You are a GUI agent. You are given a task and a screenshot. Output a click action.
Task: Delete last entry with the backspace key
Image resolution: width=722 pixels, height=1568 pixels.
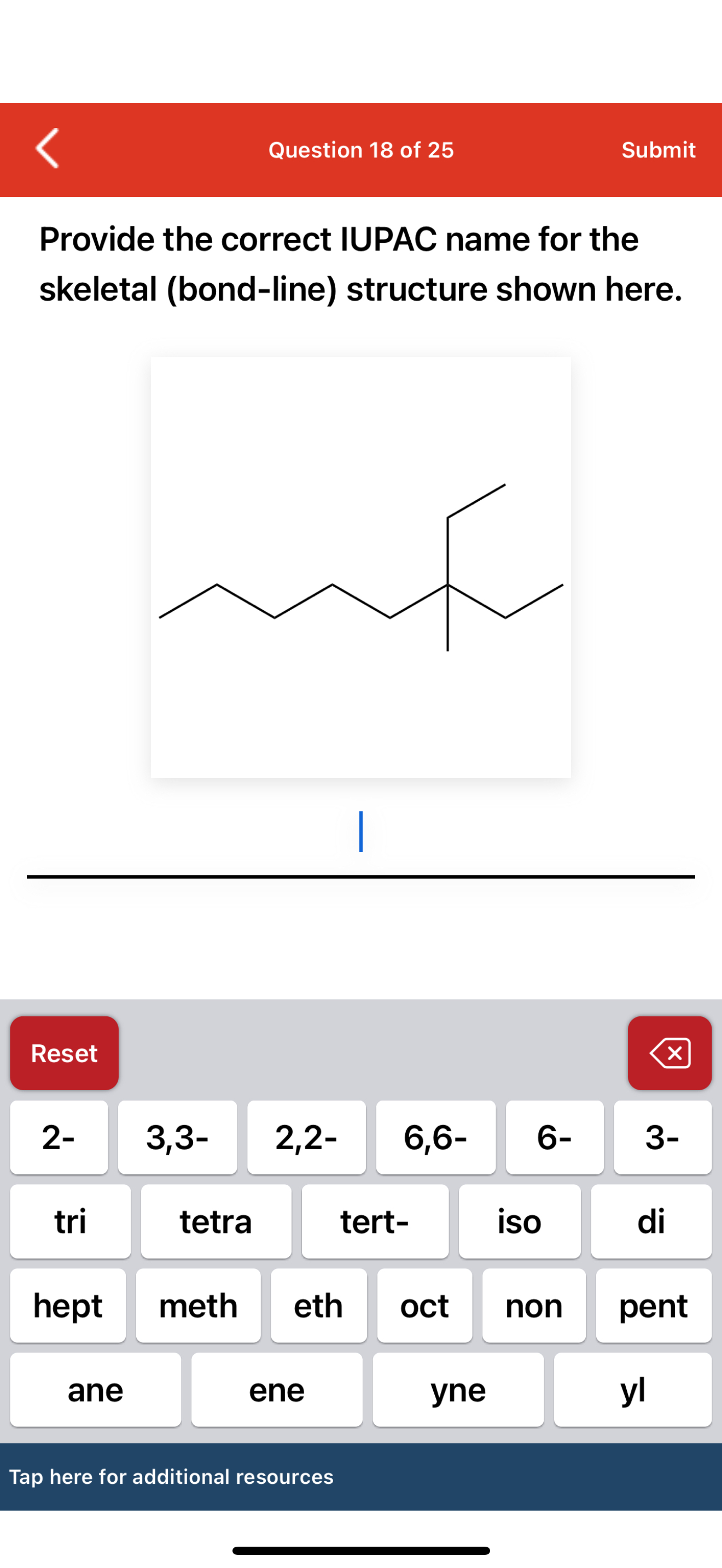[669, 1053]
